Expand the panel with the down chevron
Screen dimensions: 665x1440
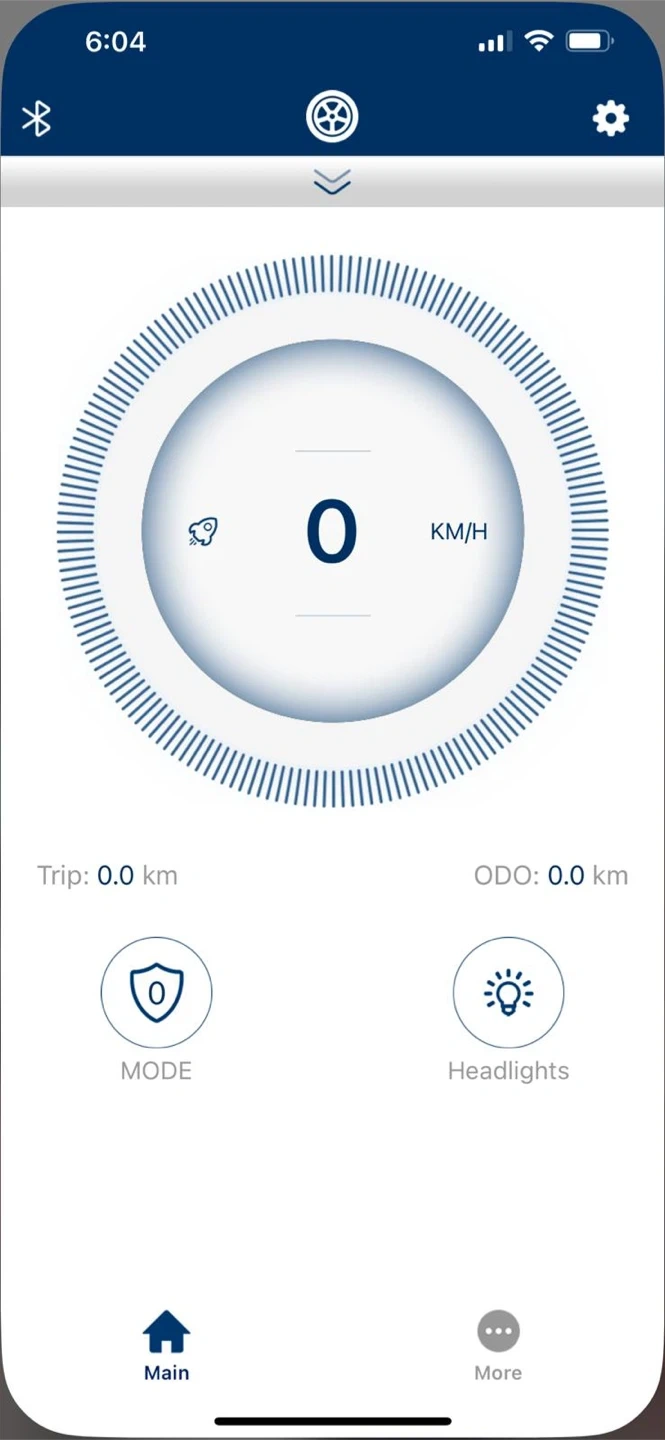pos(332,182)
